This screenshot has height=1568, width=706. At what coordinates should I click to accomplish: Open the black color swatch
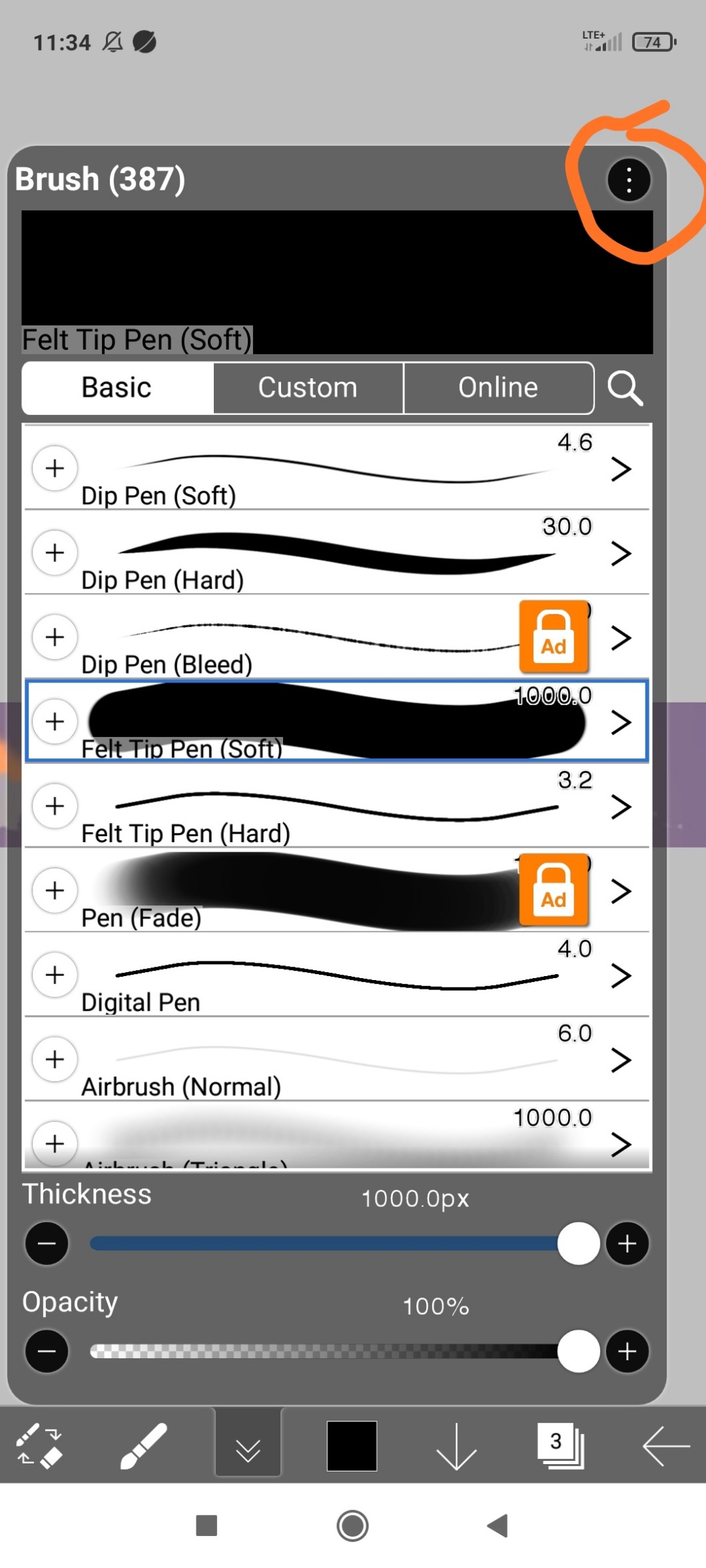[352, 1445]
